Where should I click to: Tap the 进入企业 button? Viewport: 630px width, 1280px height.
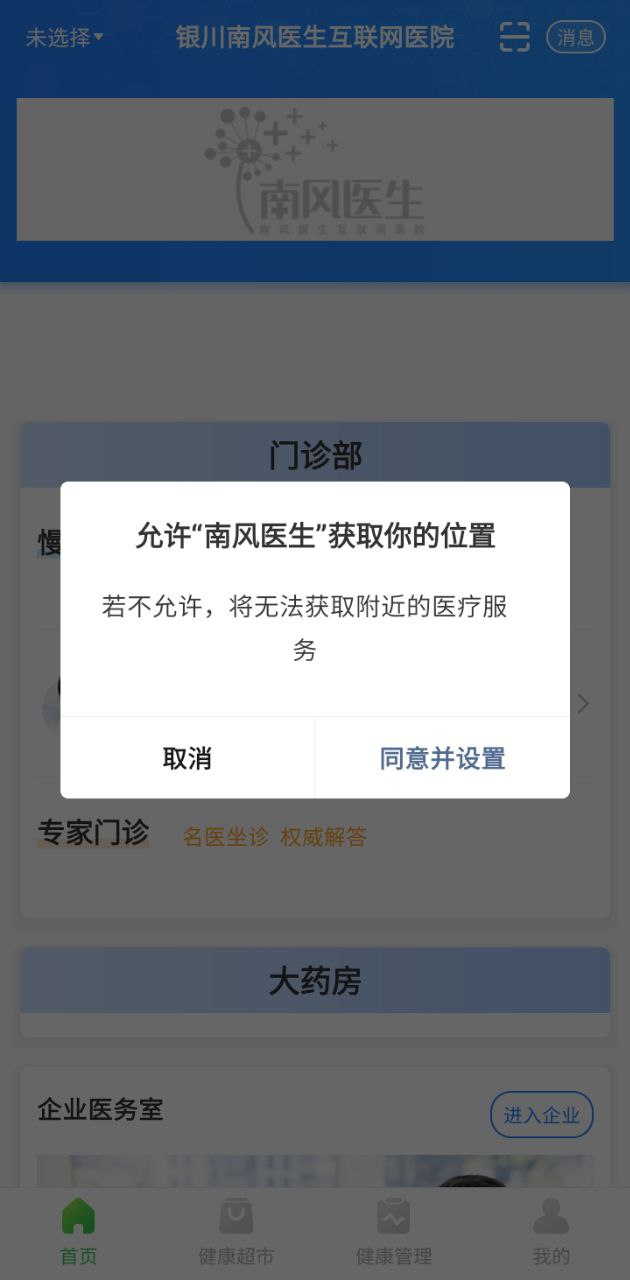(541, 1114)
